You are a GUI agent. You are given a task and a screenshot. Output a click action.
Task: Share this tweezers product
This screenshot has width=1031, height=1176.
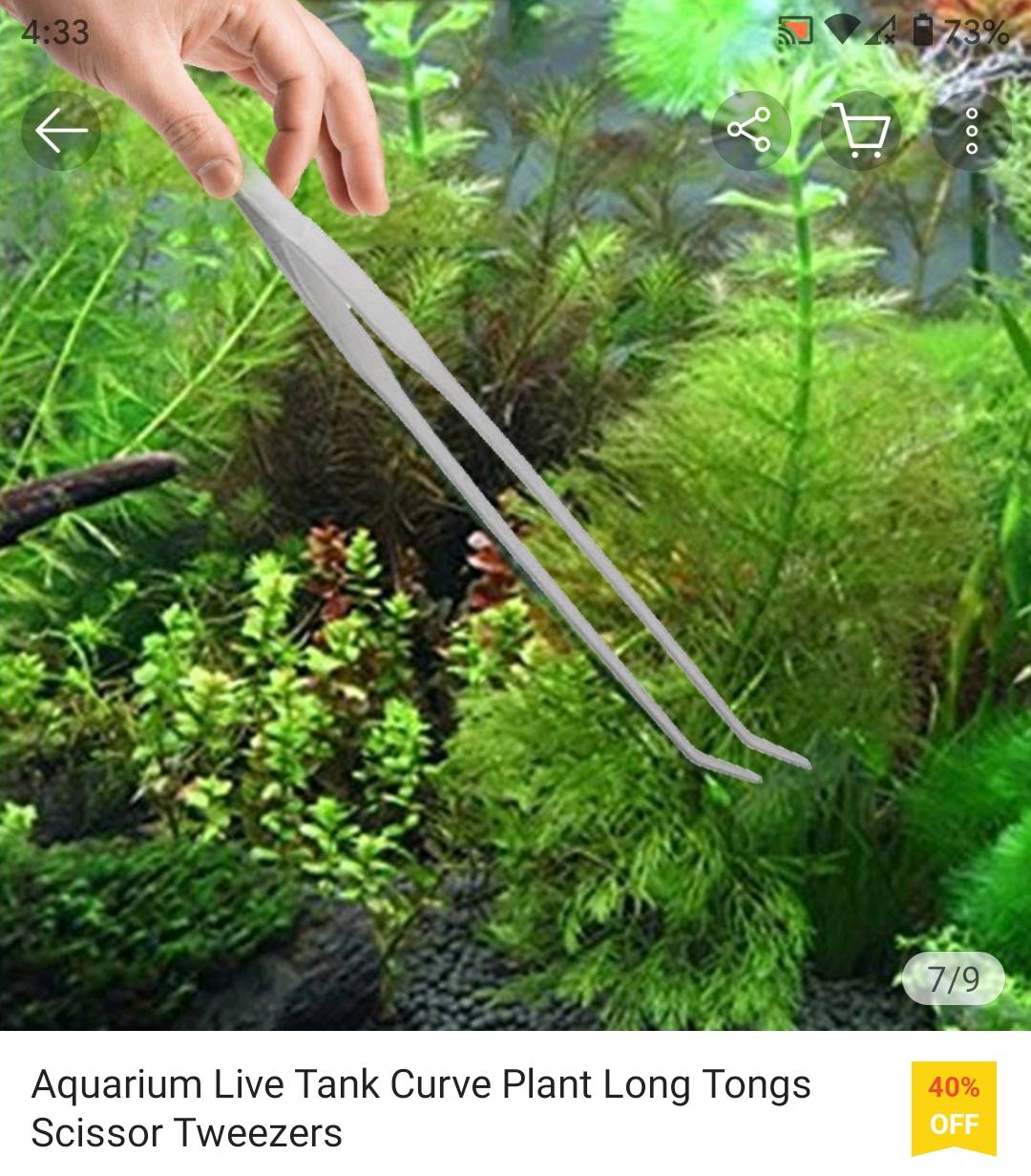(x=750, y=131)
